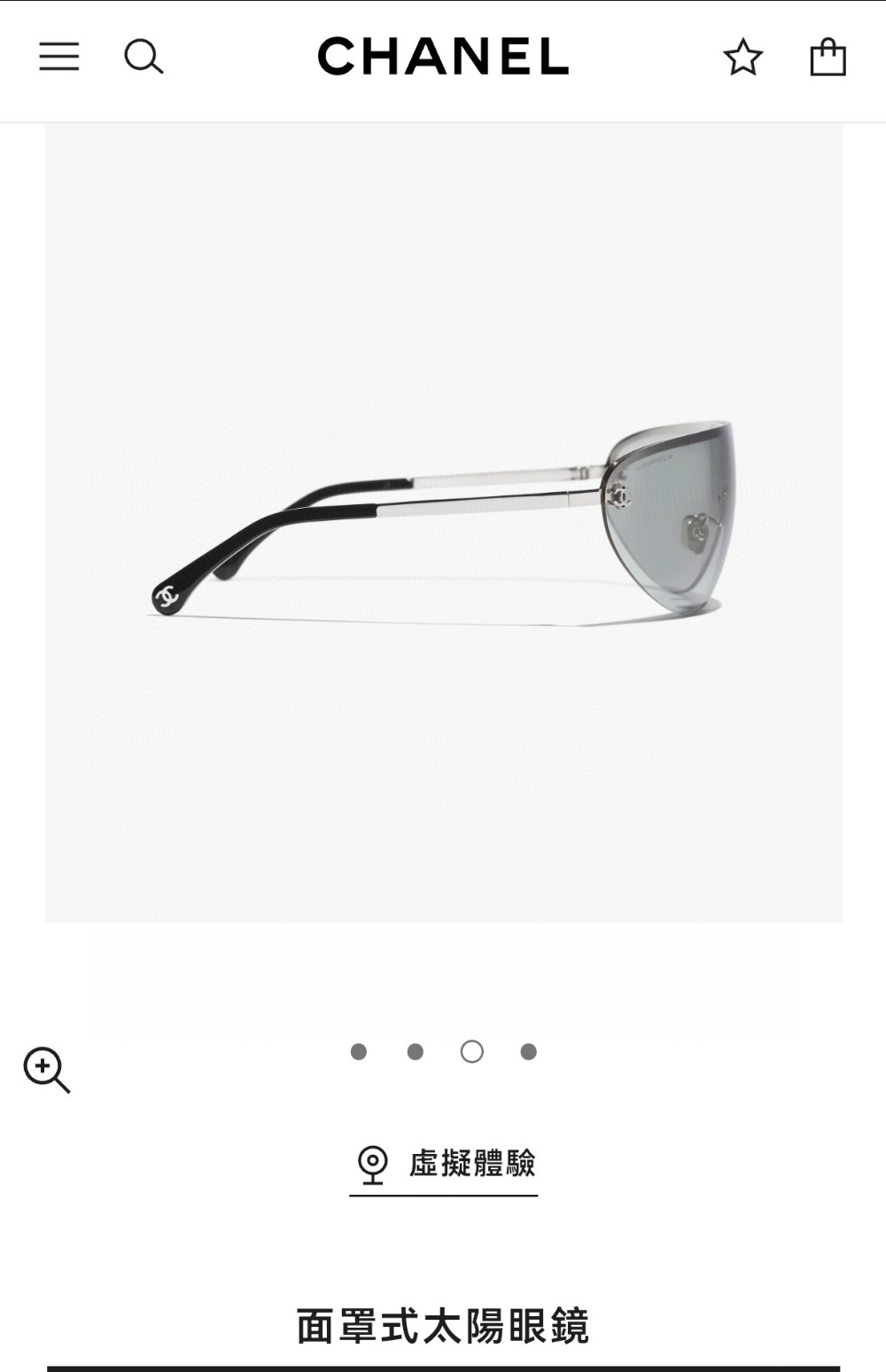Go to the CHANEL homepage logo
This screenshot has width=886, height=1372.
coord(443,57)
